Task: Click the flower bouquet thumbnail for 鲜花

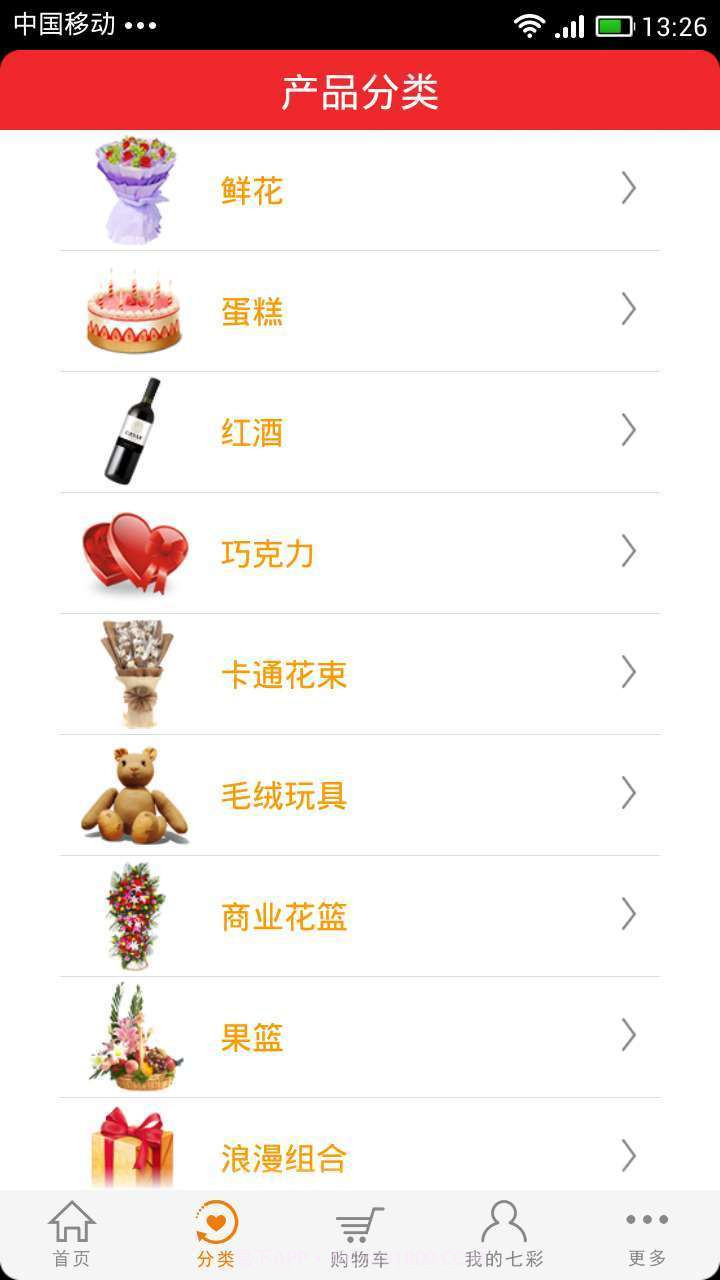Action: 133,188
